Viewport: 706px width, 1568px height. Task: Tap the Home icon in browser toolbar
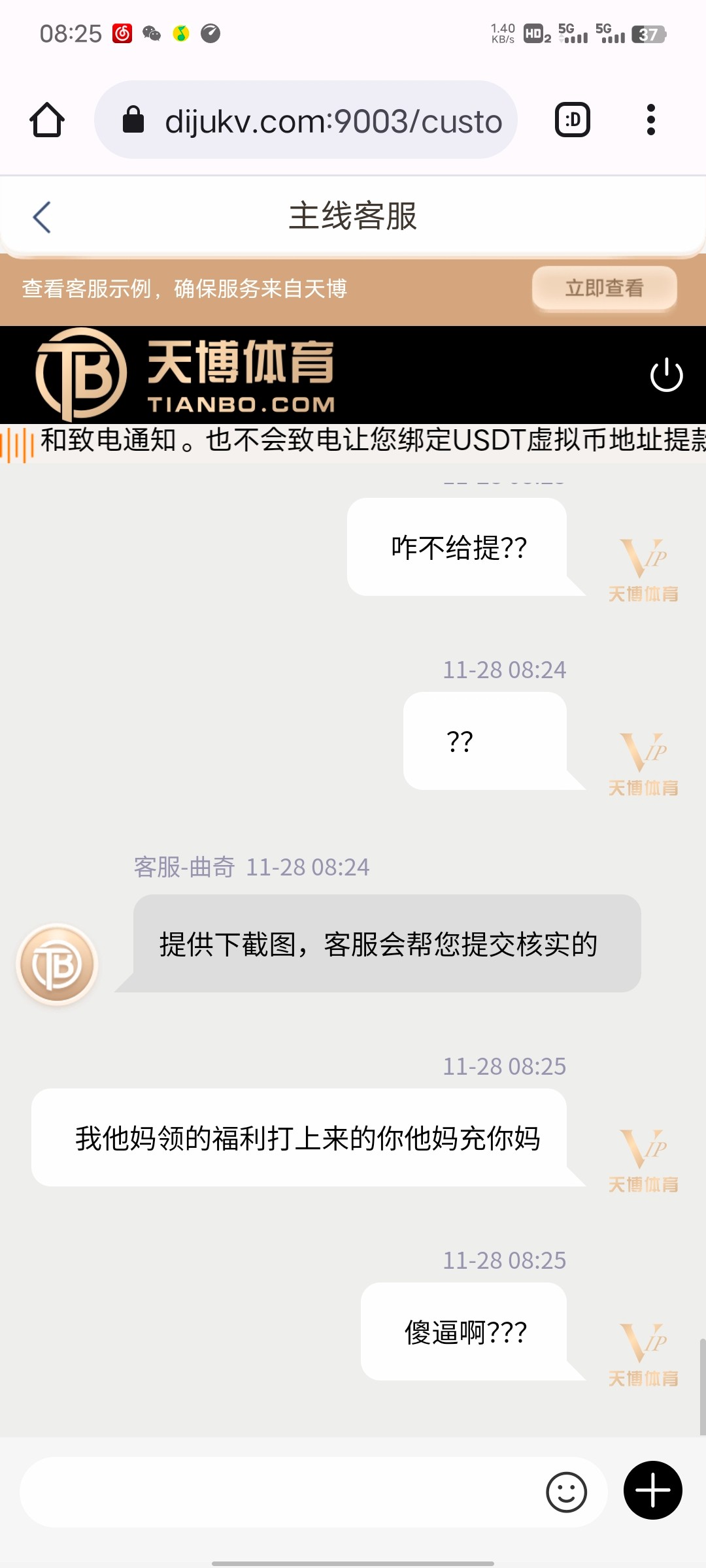pyautogui.click(x=46, y=120)
